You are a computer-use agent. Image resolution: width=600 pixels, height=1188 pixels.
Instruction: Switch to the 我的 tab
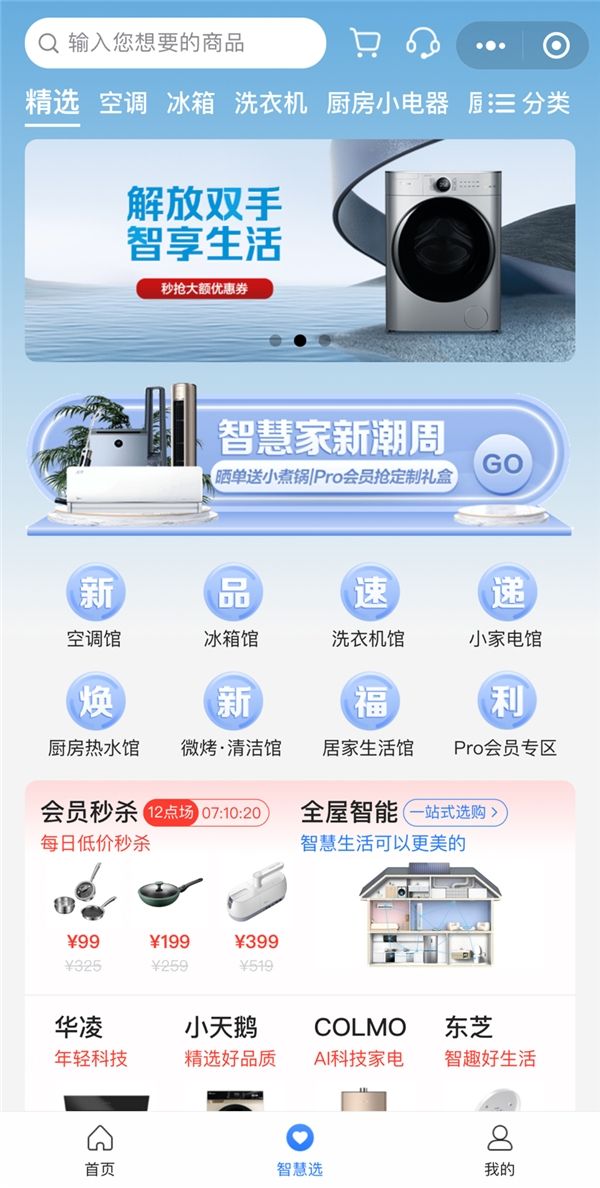pos(499,1150)
